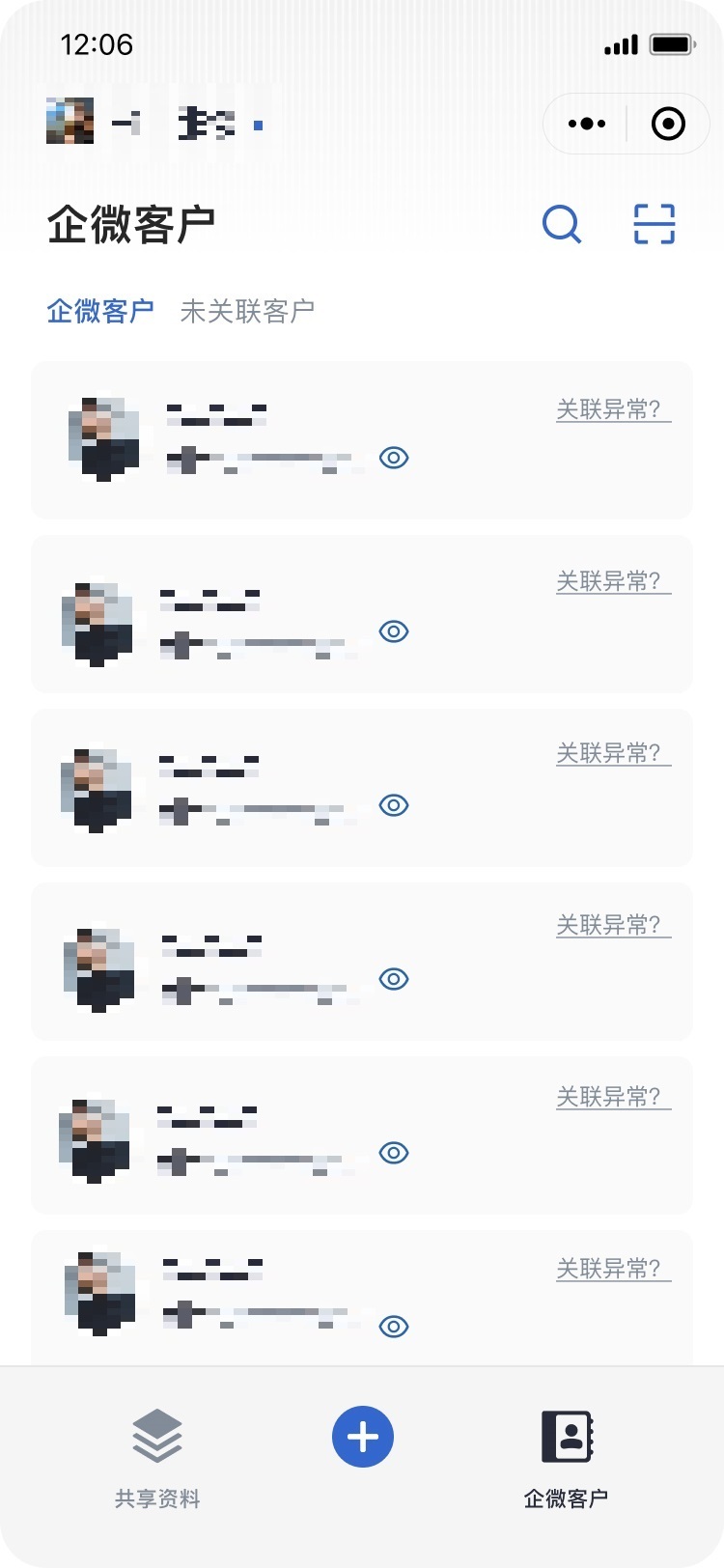Tap 关联异常? on the first customer card
This screenshot has height=1568, width=724.
(x=612, y=409)
